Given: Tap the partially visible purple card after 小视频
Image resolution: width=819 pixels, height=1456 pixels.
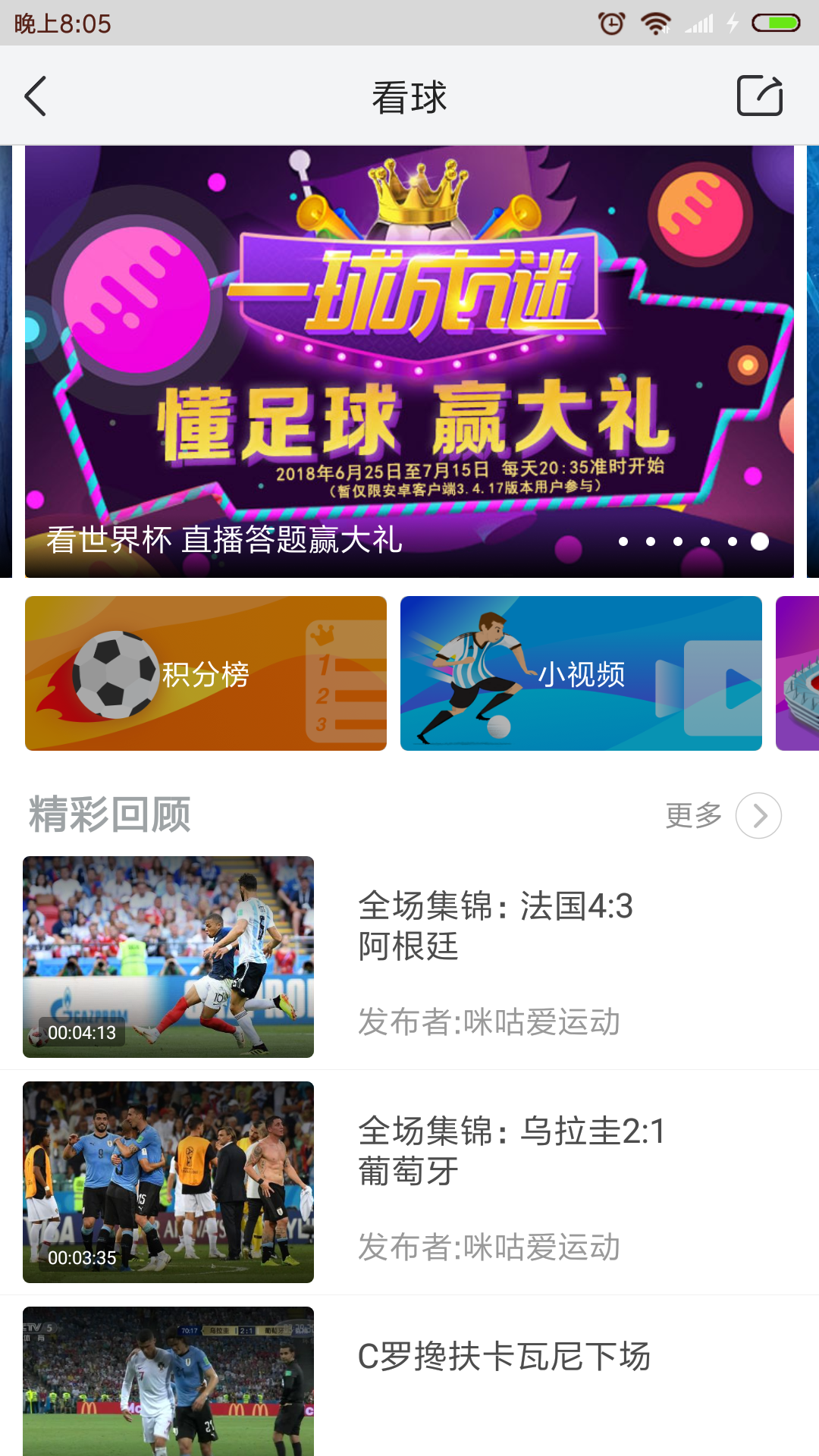Looking at the screenshot, I should point(799,673).
